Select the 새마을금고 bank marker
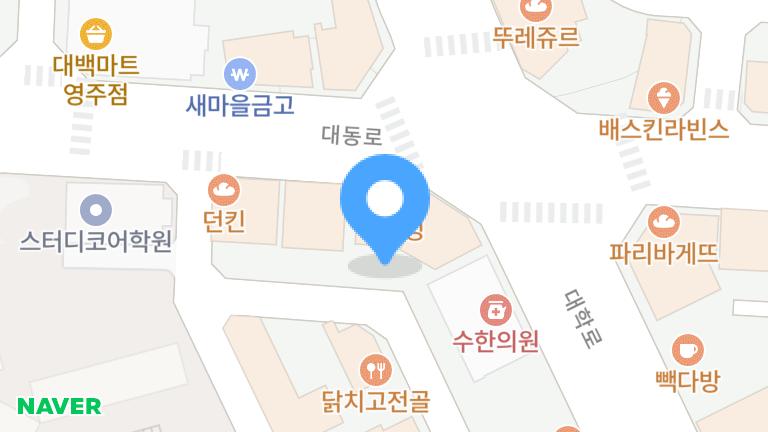 tap(240, 73)
